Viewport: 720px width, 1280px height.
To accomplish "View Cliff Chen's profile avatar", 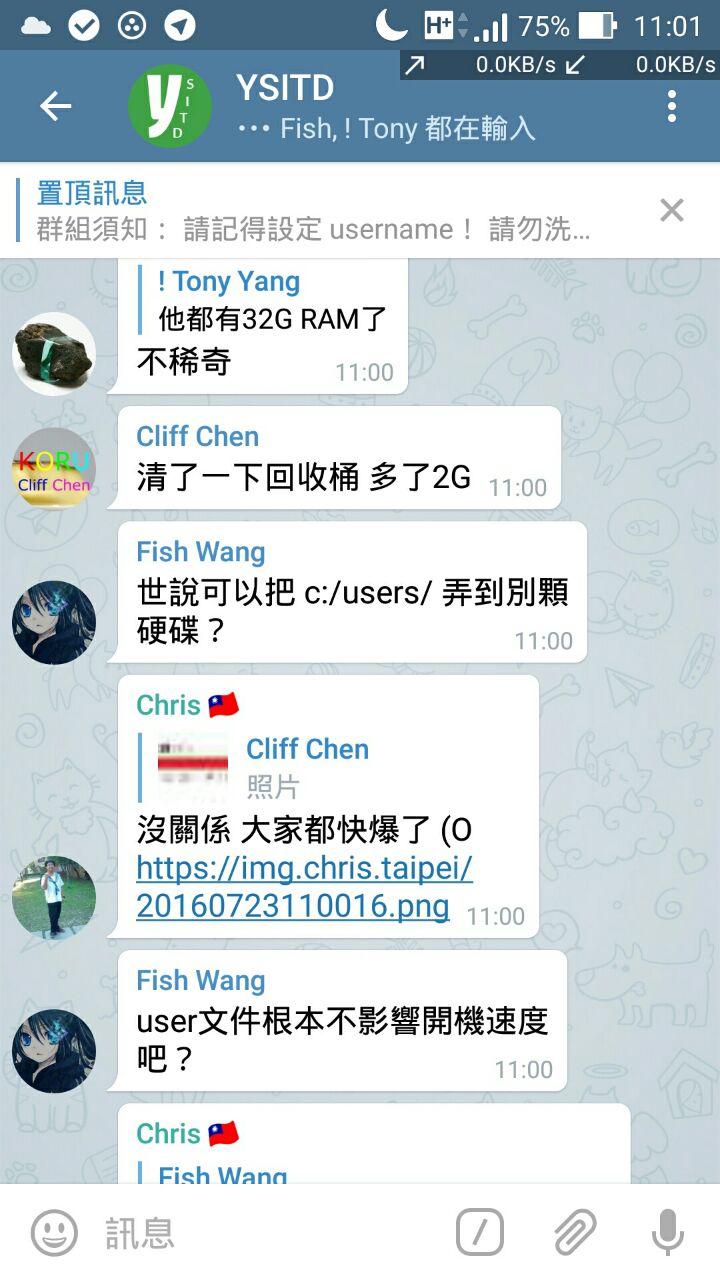I will coord(54,468).
